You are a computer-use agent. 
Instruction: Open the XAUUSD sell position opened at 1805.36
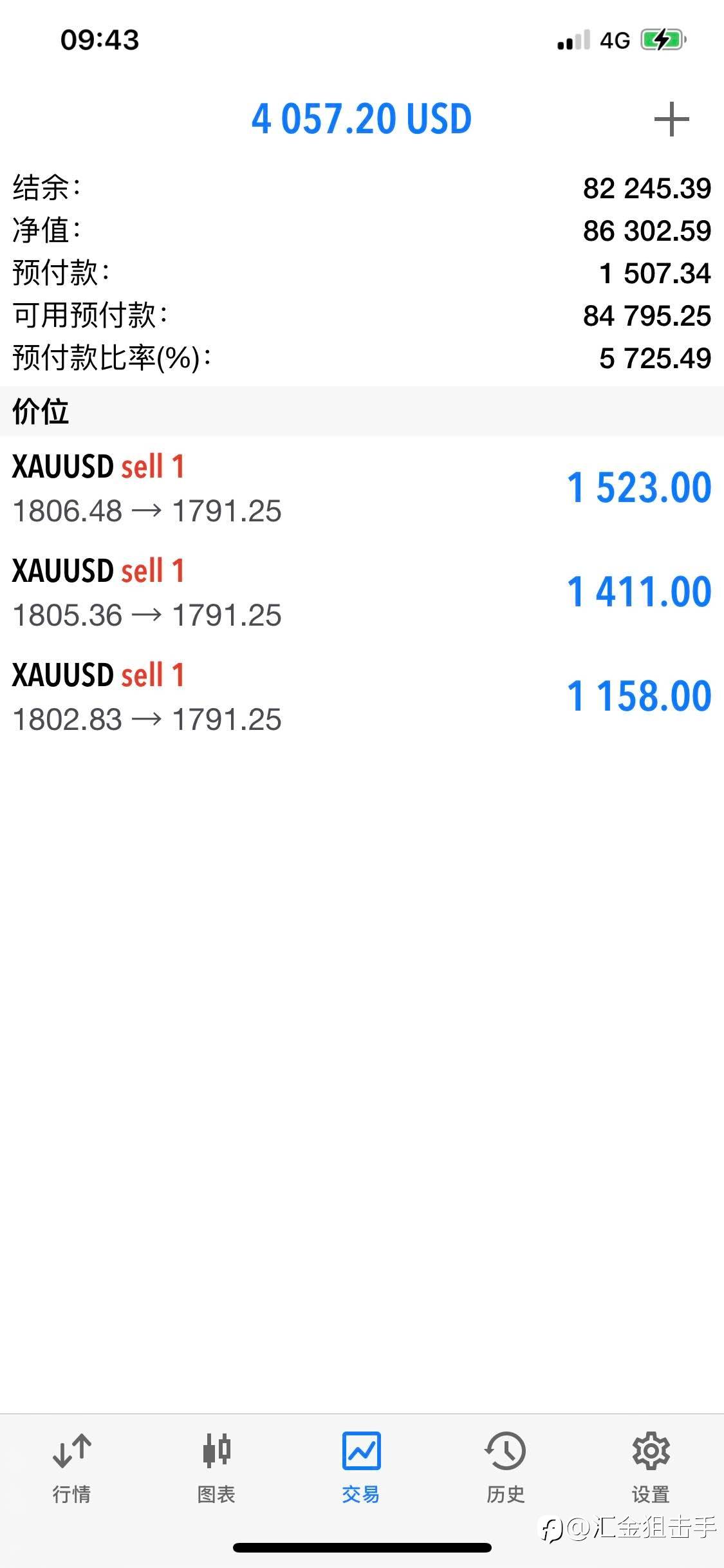[362, 593]
